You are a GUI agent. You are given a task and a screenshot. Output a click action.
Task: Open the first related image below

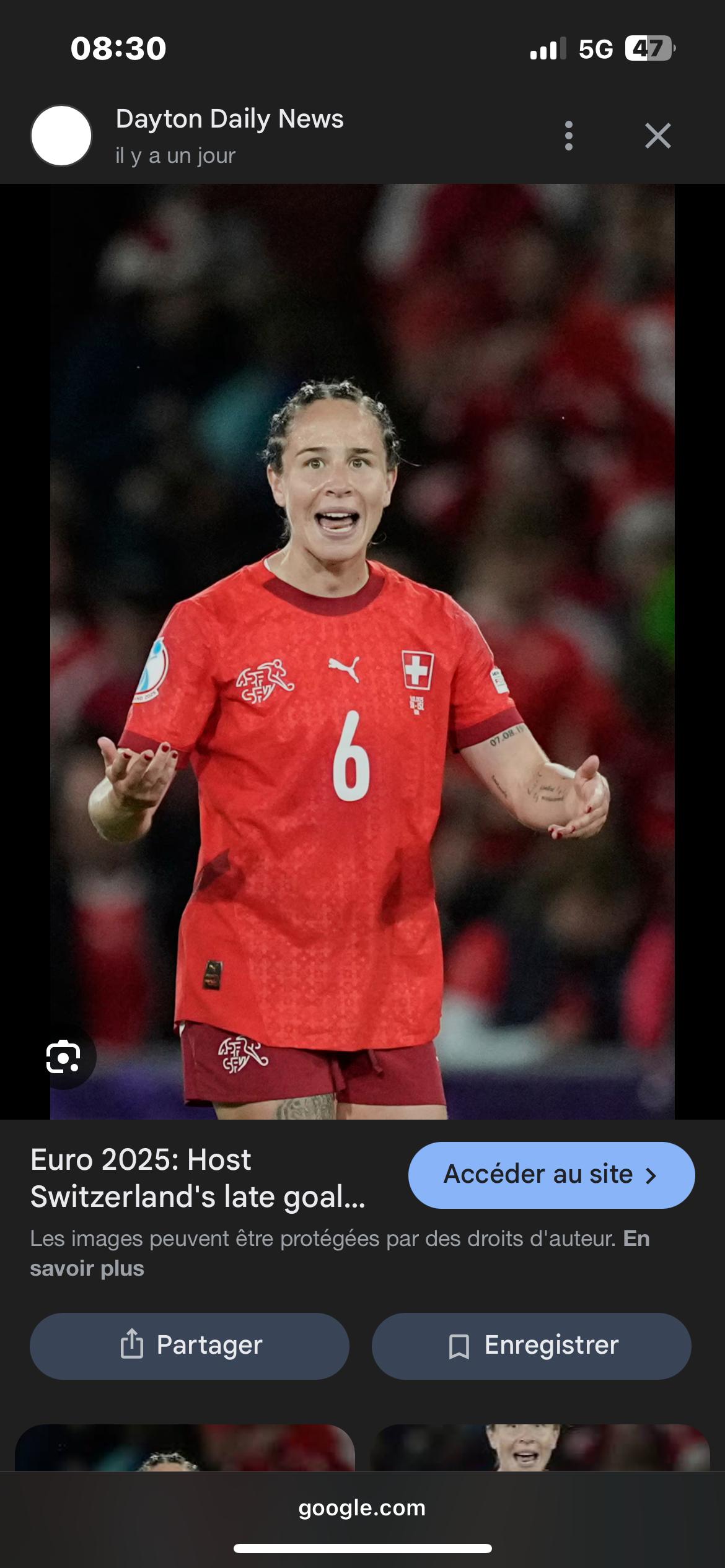185,1448
